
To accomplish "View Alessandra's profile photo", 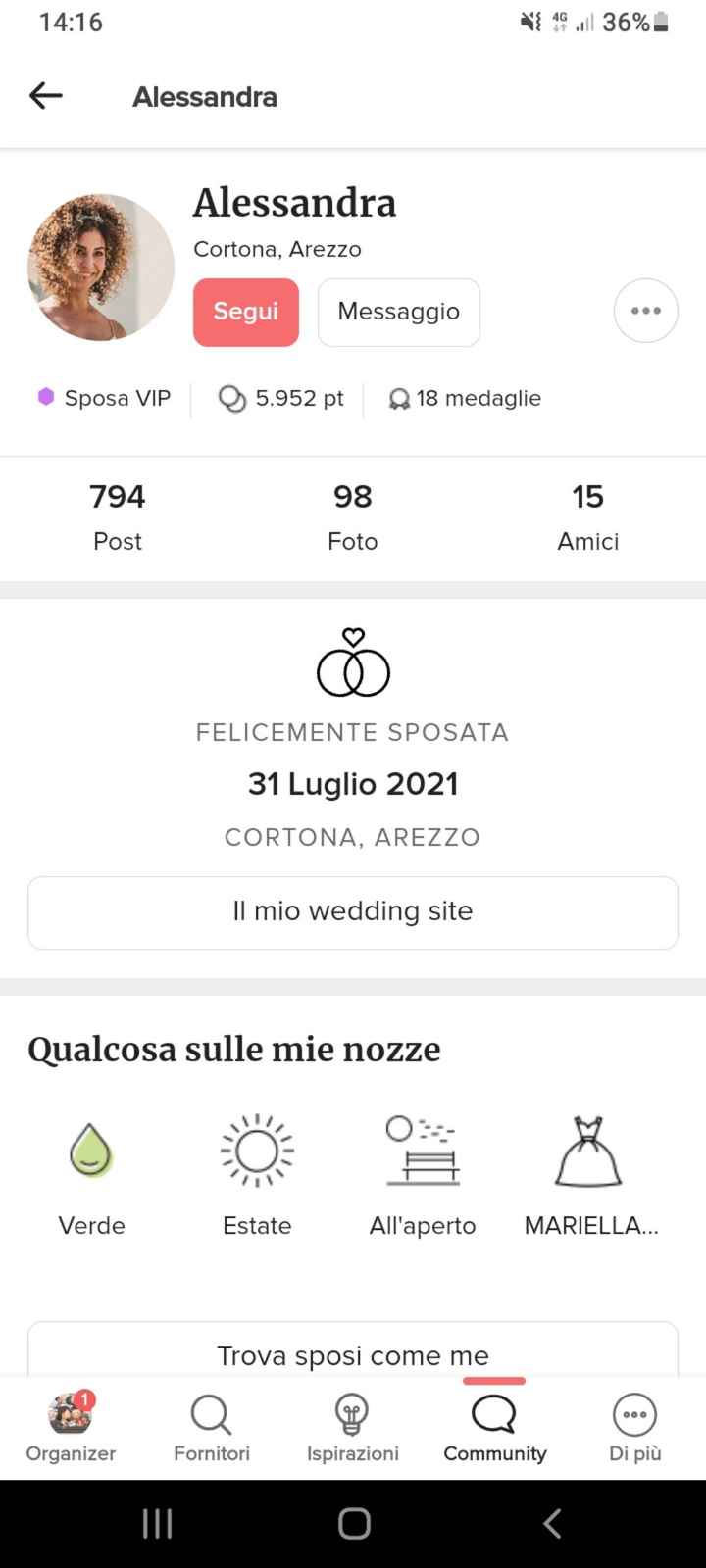I will click(101, 267).
